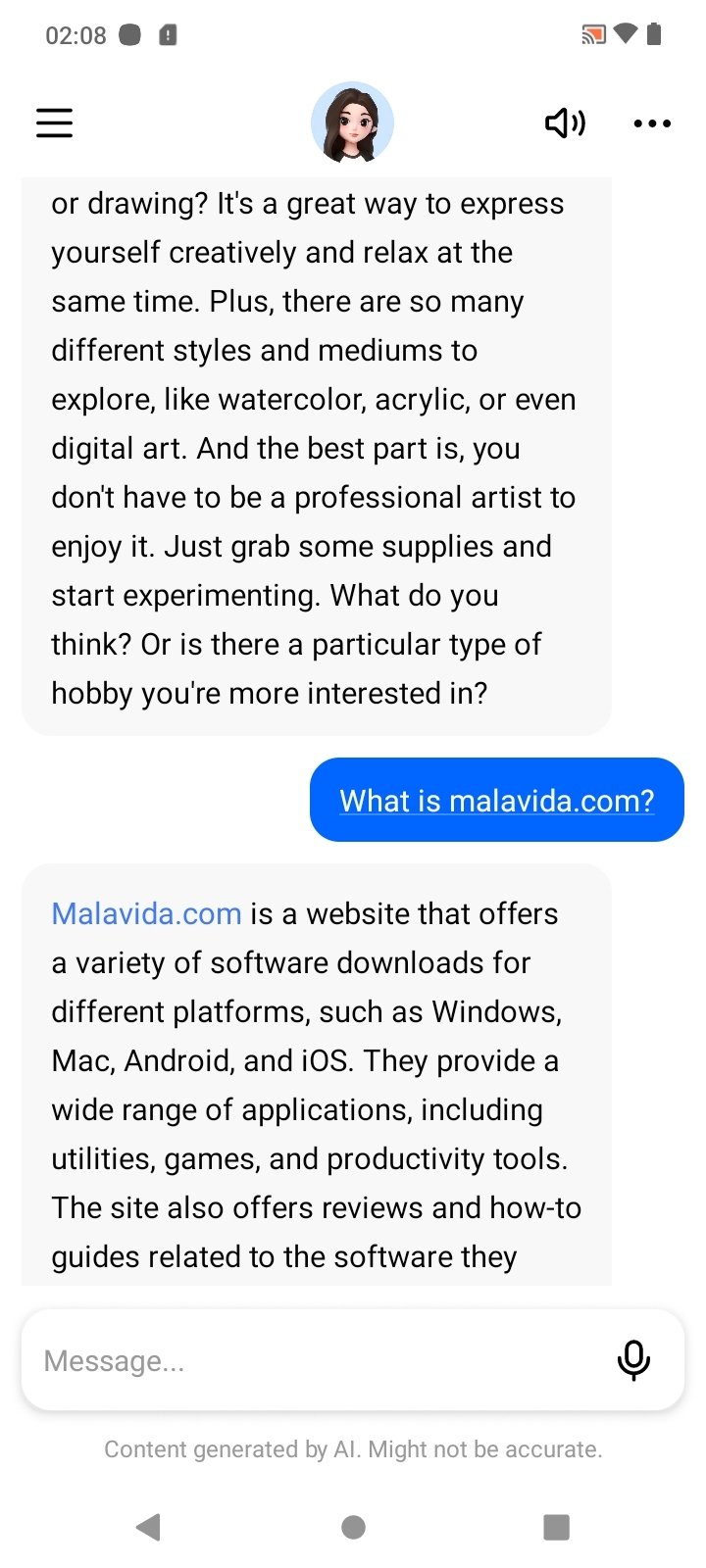Open the Malavida.com link in the reply

146,913
